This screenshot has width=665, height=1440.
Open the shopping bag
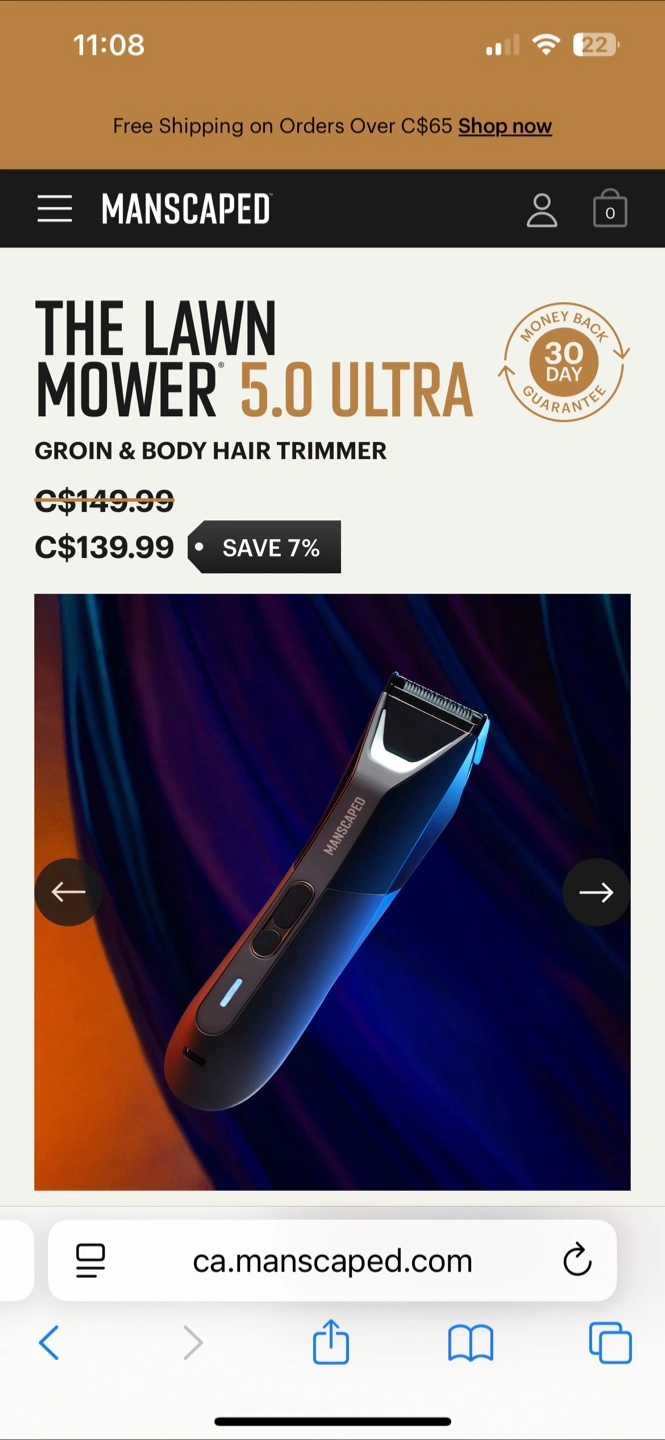(x=610, y=209)
